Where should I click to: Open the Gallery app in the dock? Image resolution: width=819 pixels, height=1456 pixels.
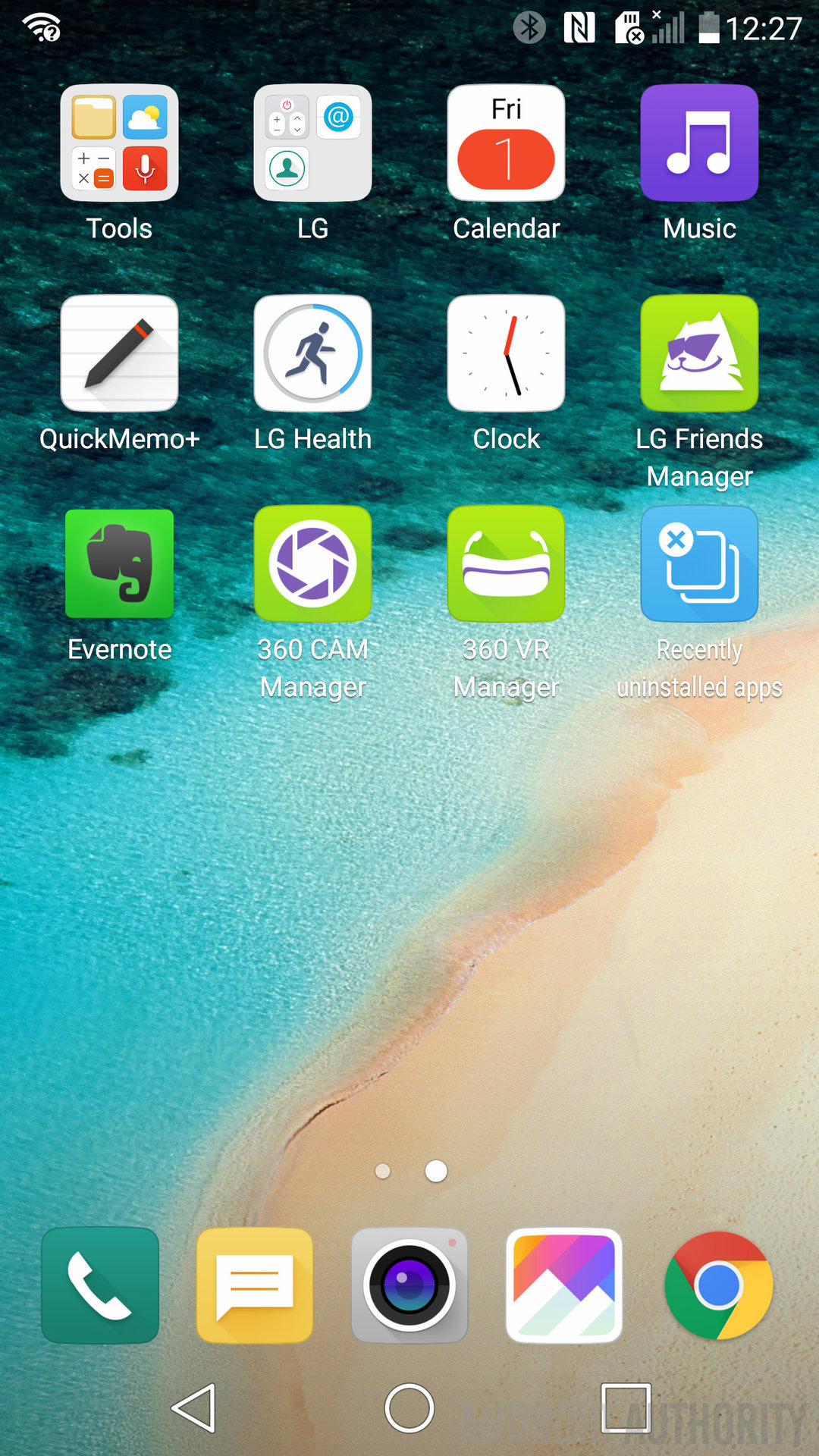click(564, 1285)
